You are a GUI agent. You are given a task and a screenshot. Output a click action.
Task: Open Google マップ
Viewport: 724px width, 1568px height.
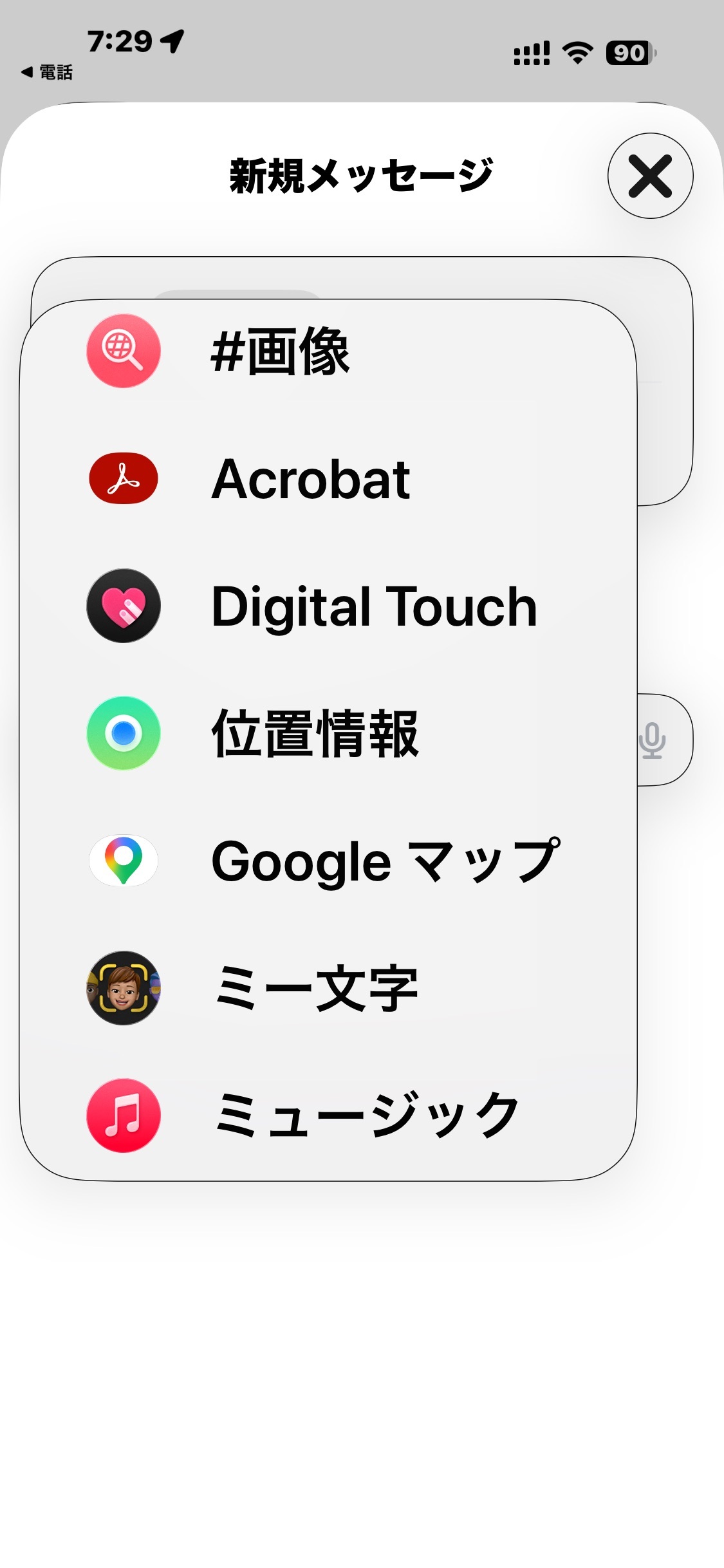click(x=328, y=861)
